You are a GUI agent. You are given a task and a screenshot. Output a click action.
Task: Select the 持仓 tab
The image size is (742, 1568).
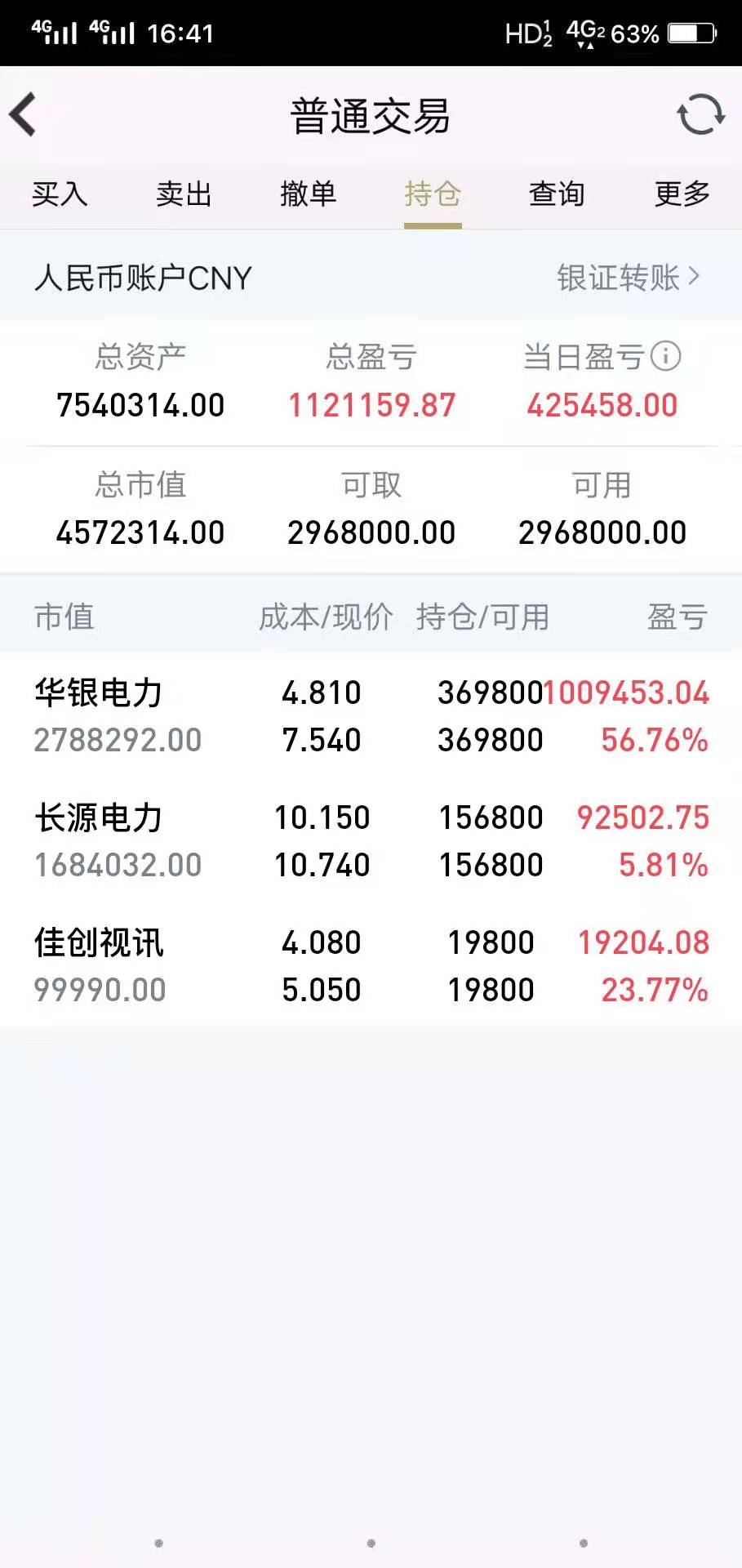pos(433,194)
